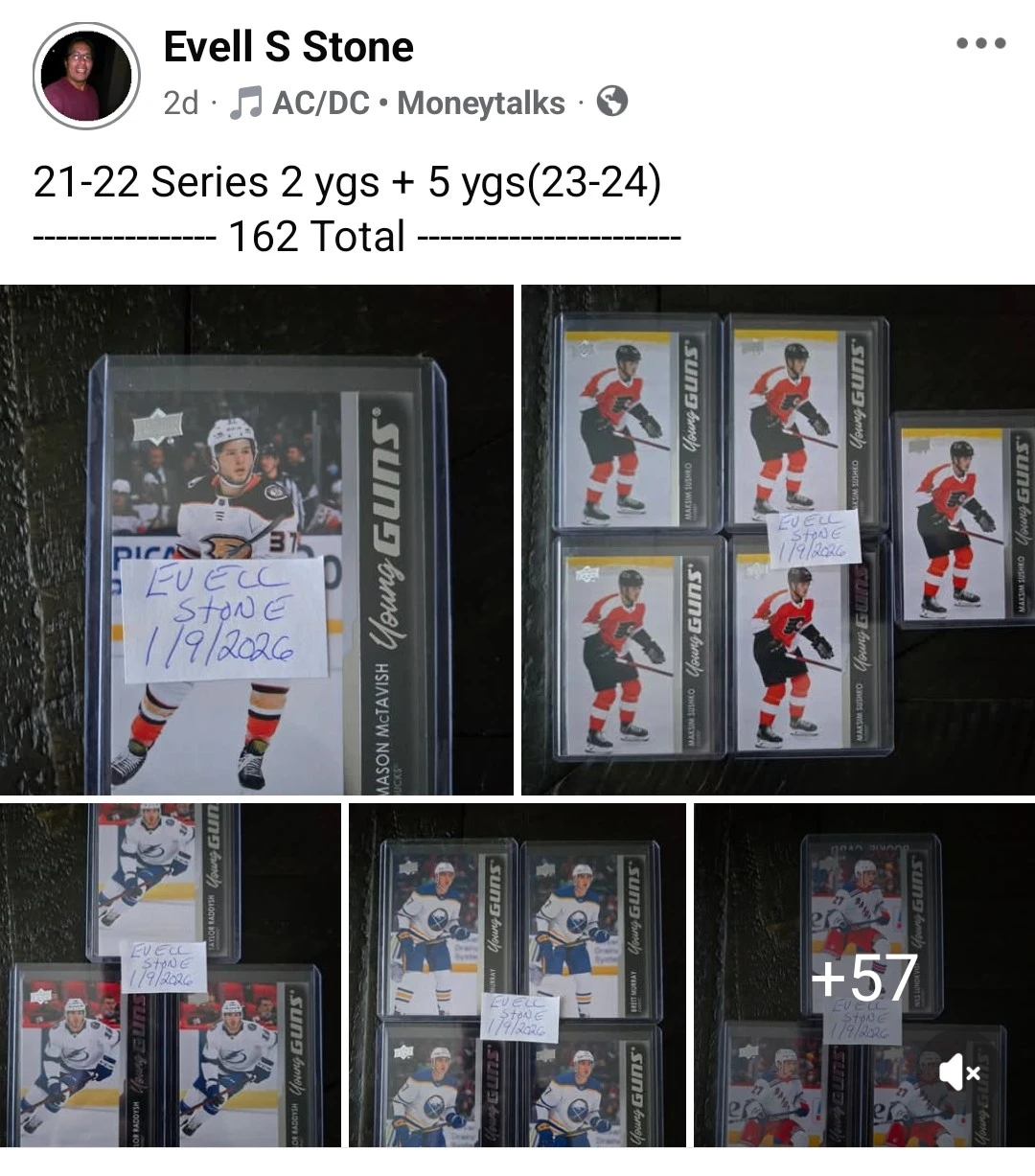Open the Evell S Stone name link

pyautogui.click(x=288, y=47)
